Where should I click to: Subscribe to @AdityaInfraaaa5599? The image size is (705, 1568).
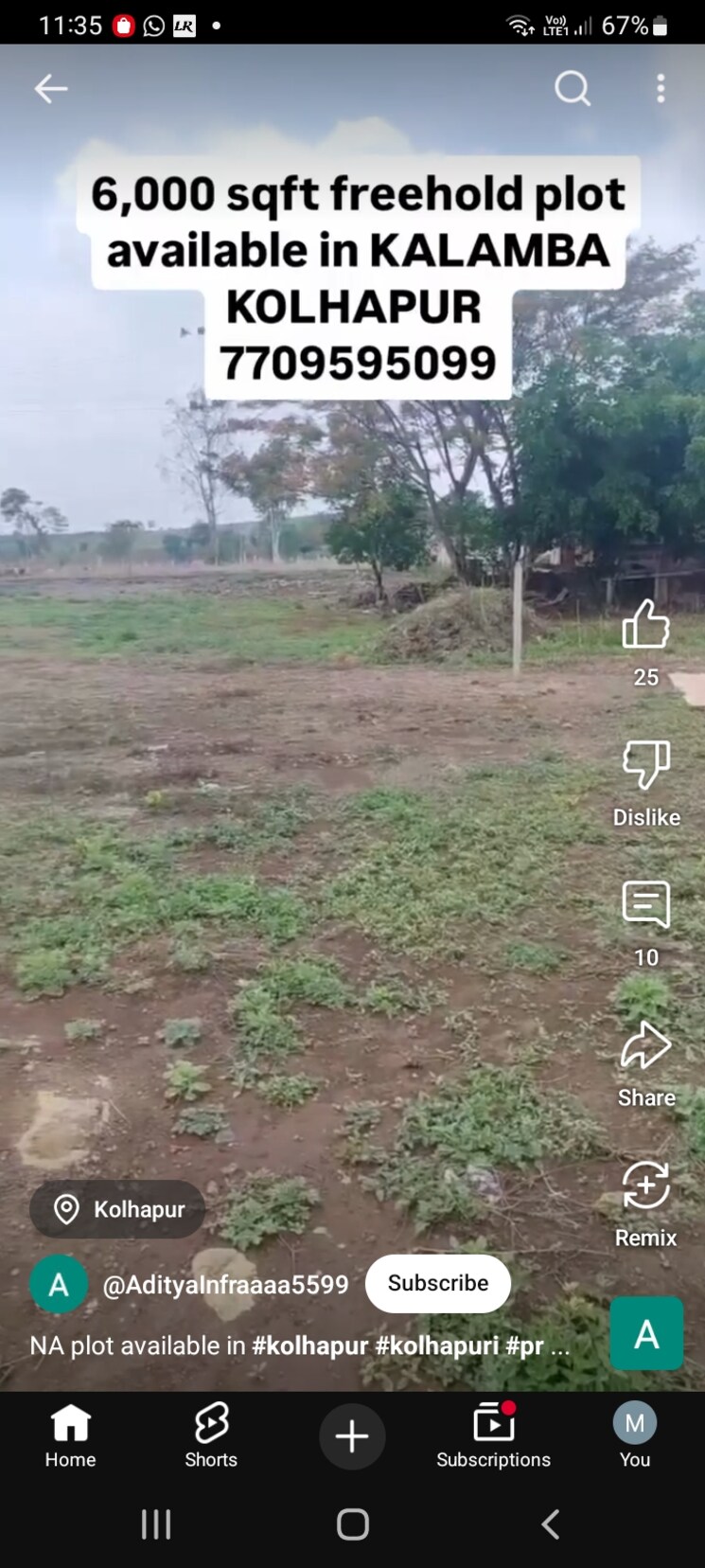tap(438, 1283)
